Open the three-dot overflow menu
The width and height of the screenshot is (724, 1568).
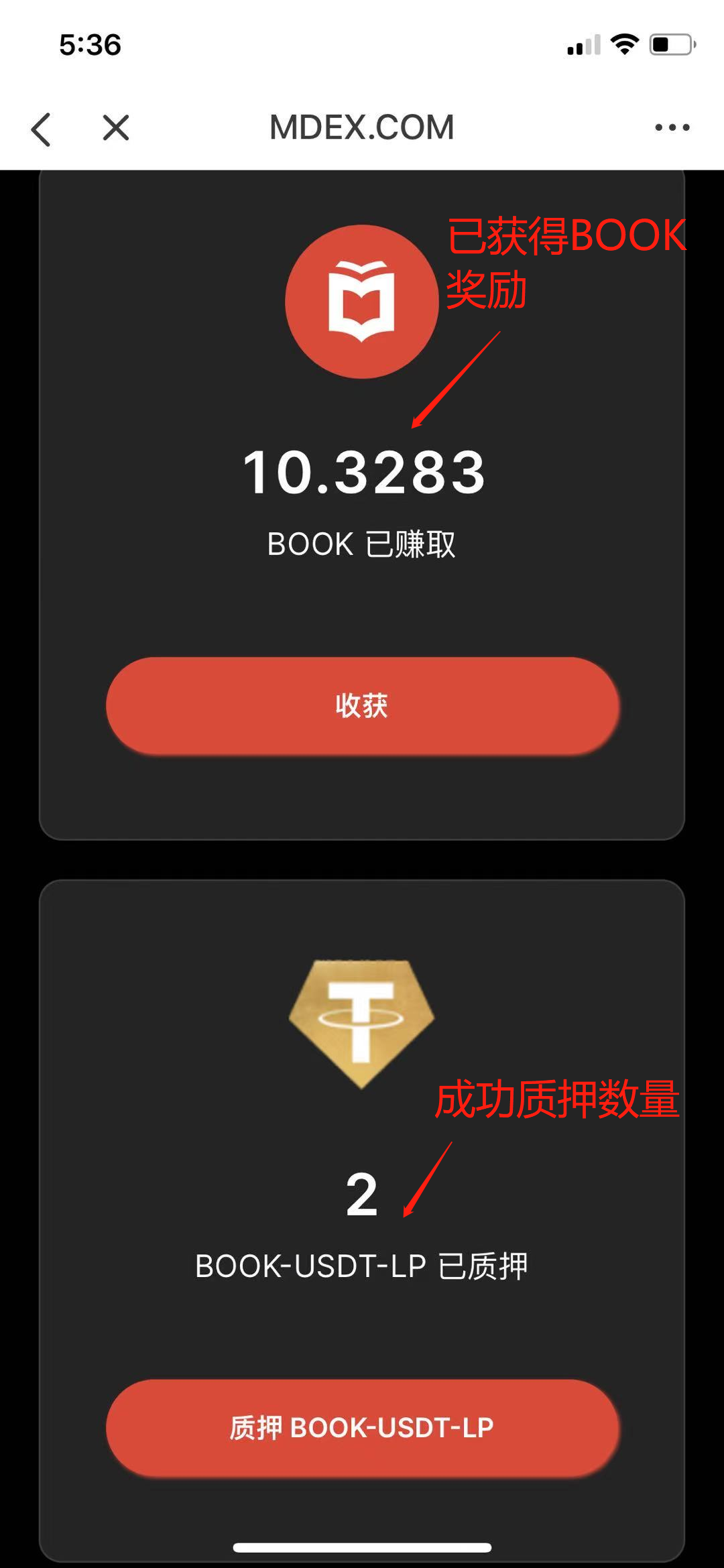click(672, 127)
